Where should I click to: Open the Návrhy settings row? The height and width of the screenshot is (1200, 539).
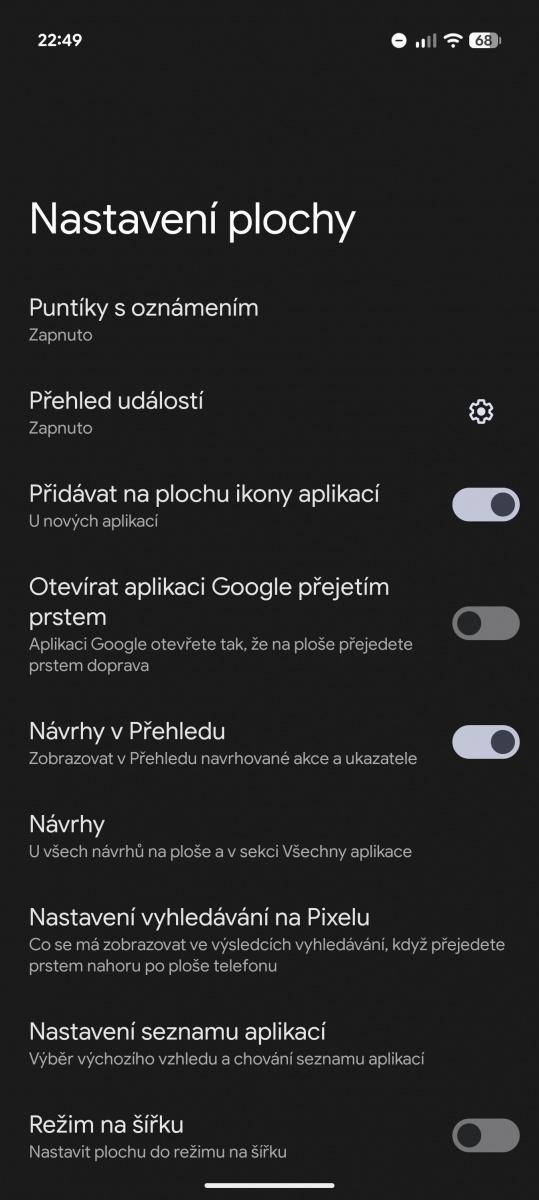269,836
